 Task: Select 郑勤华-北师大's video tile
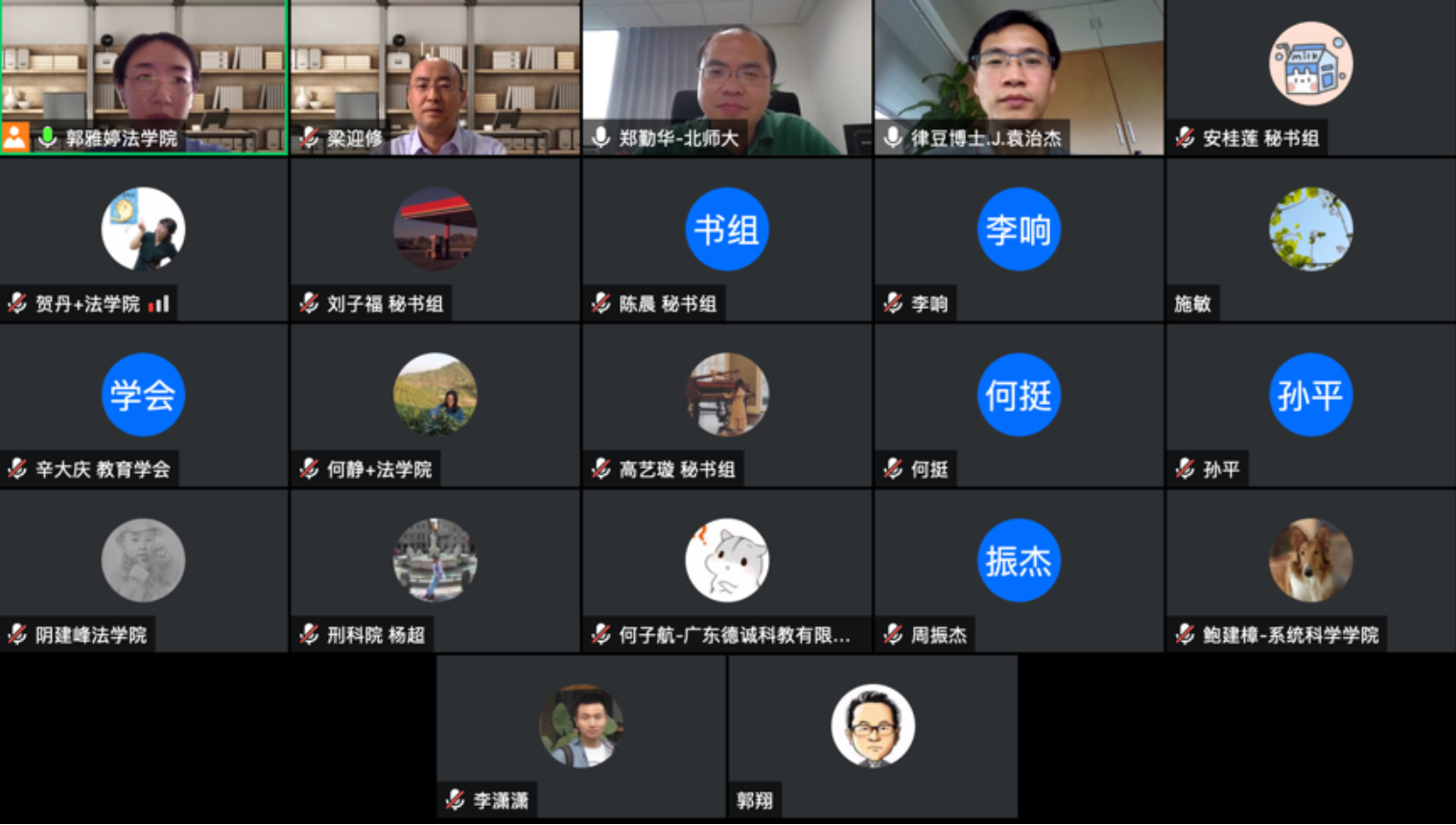click(727, 77)
